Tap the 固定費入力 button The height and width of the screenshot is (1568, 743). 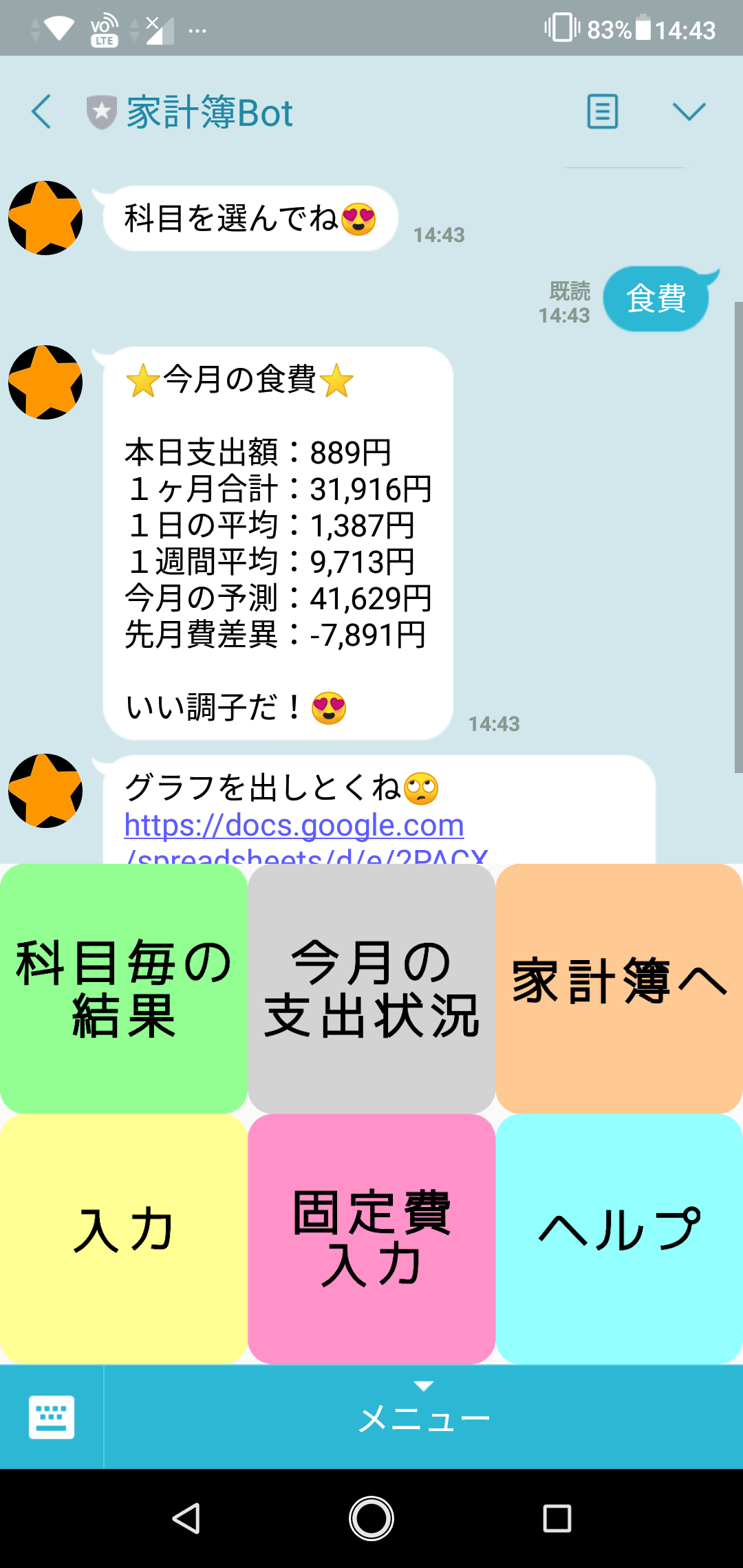point(371,1238)
